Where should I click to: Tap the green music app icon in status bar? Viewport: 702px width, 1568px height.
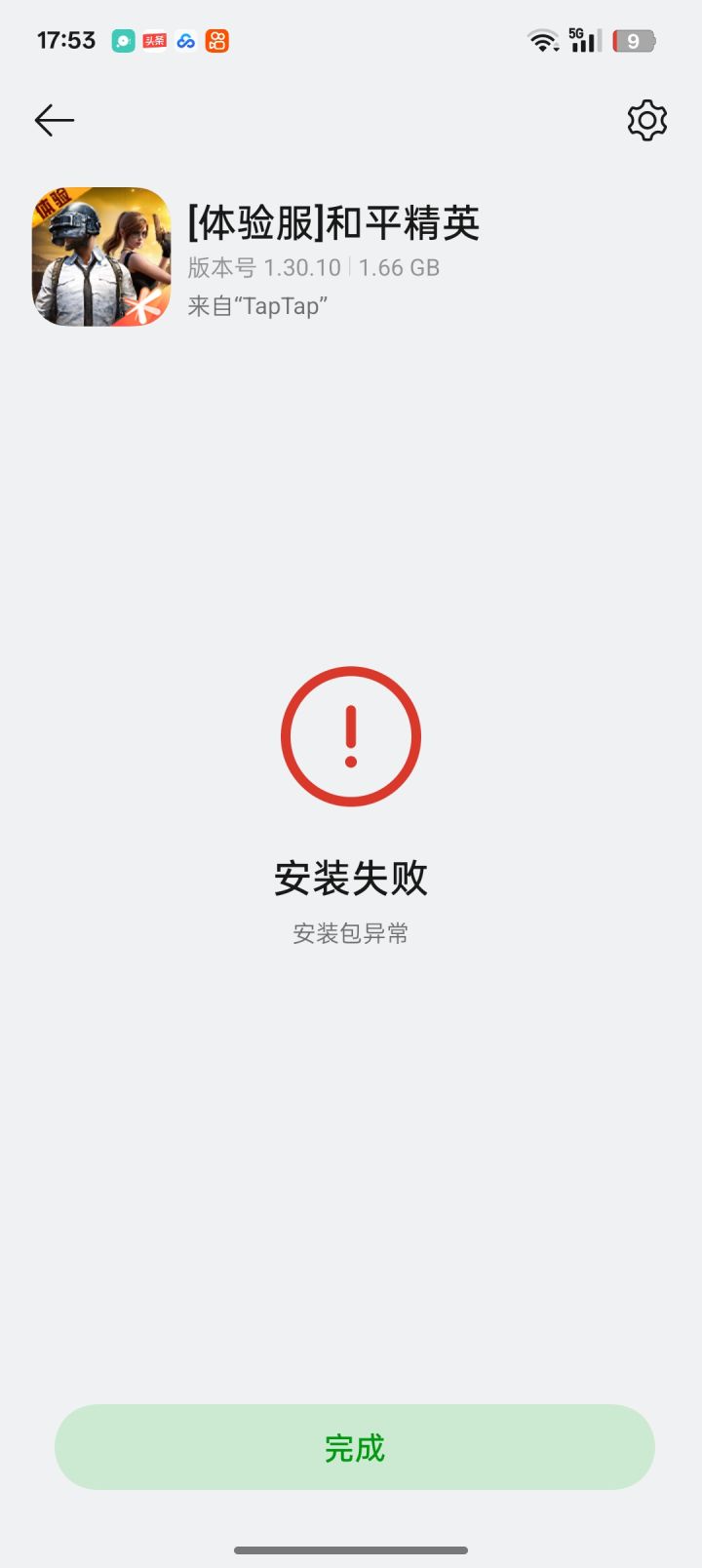[123, 40]
